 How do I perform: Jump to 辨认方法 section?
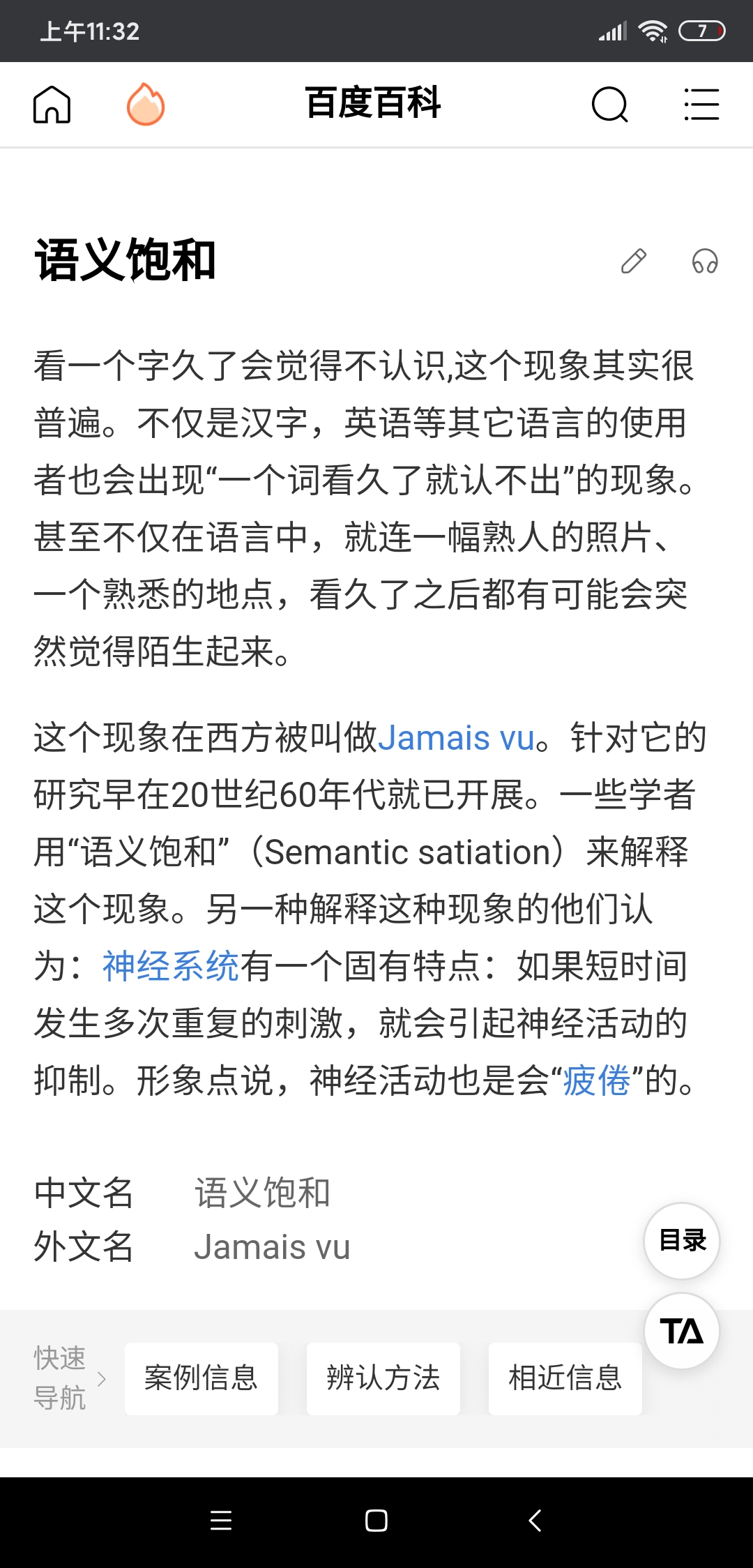coord(383,1378)
